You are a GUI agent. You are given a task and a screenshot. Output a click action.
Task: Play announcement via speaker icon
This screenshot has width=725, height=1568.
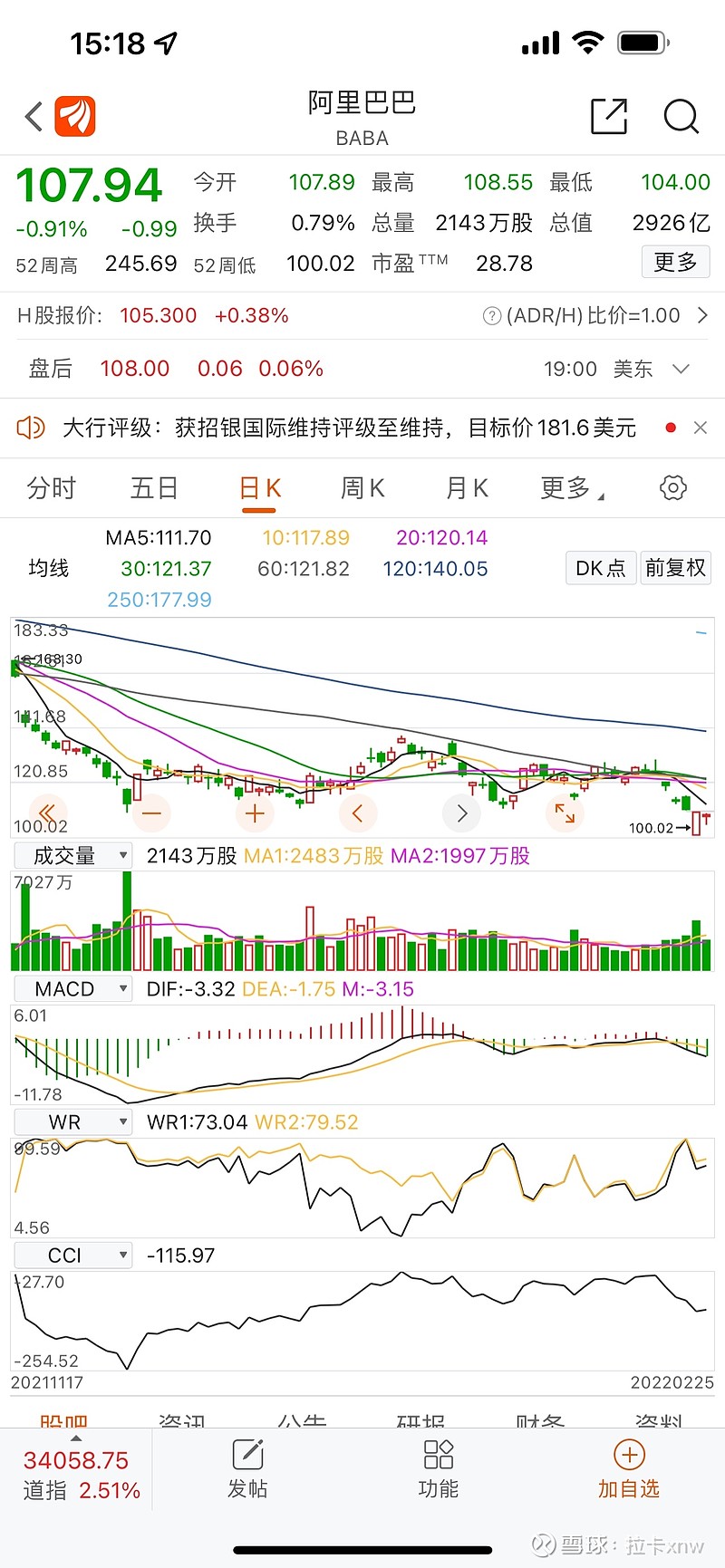(30, 427)
